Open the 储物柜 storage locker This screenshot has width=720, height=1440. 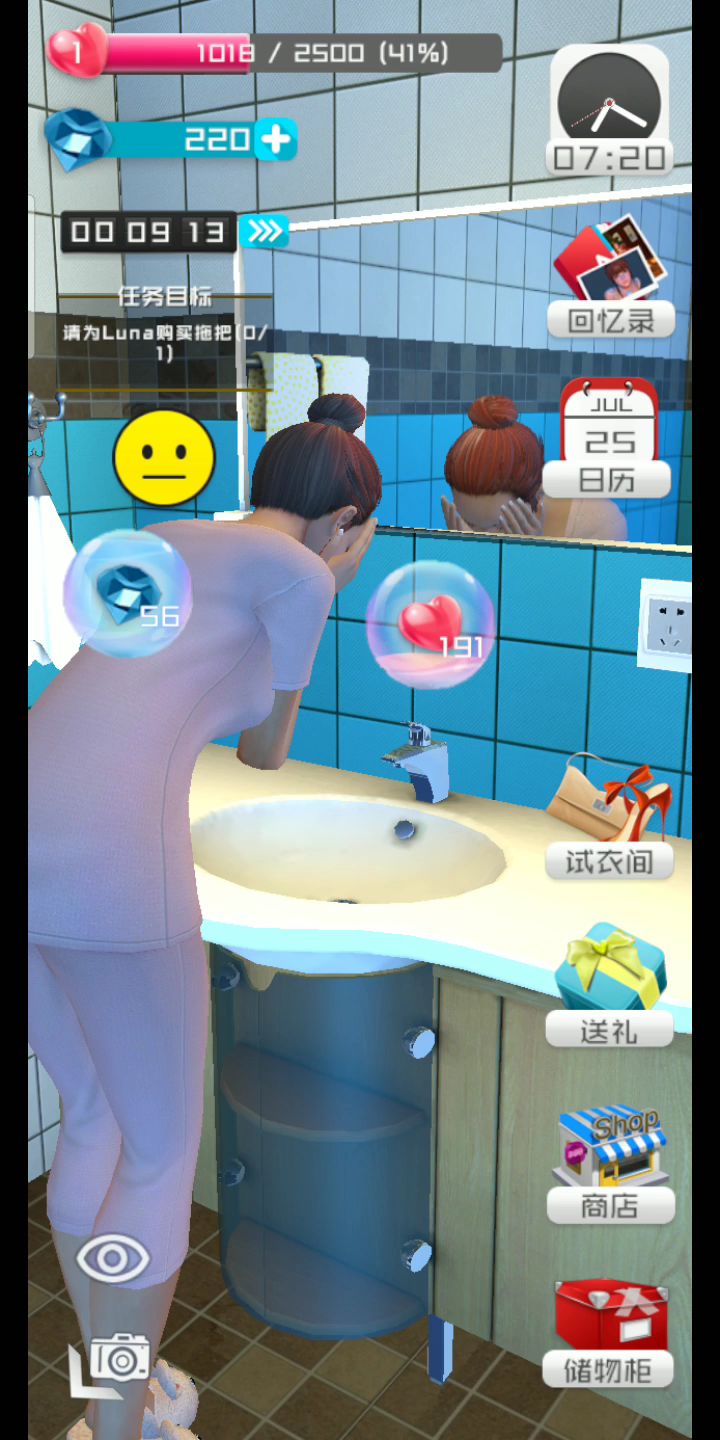coord(610,1332)
